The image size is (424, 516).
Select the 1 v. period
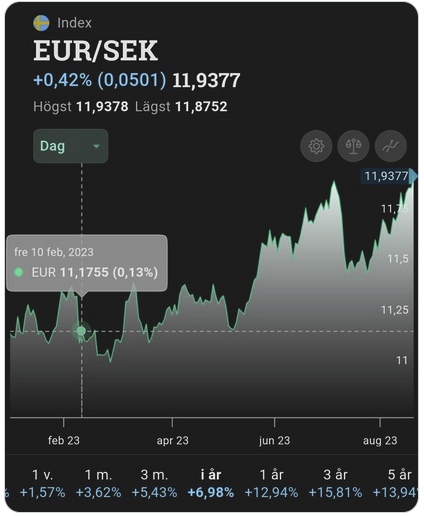point(42,483)
